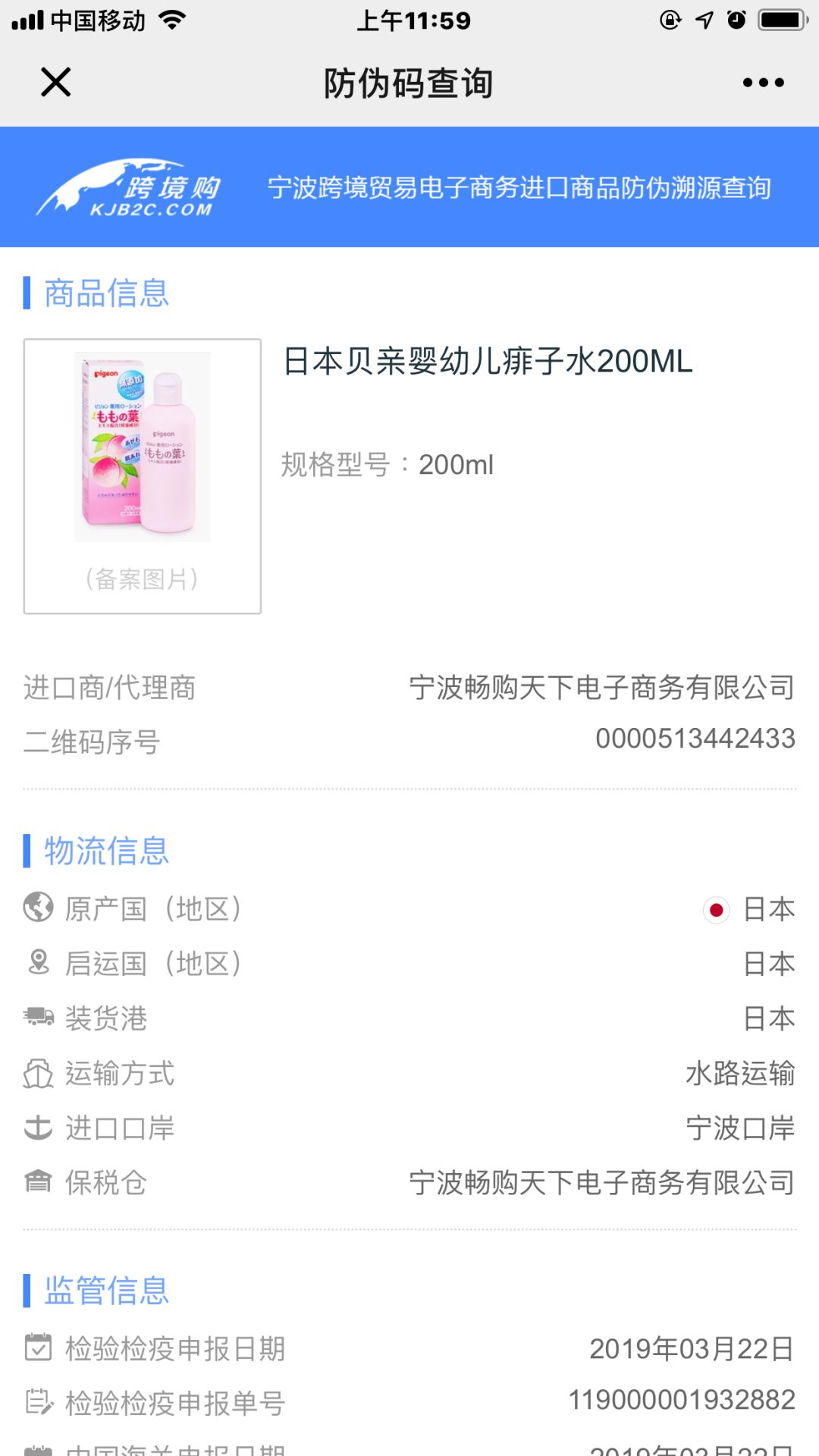Screen dimensions: 819x1456
Task: Select the location pin icon for 启运国
Action: coord(39,963)
